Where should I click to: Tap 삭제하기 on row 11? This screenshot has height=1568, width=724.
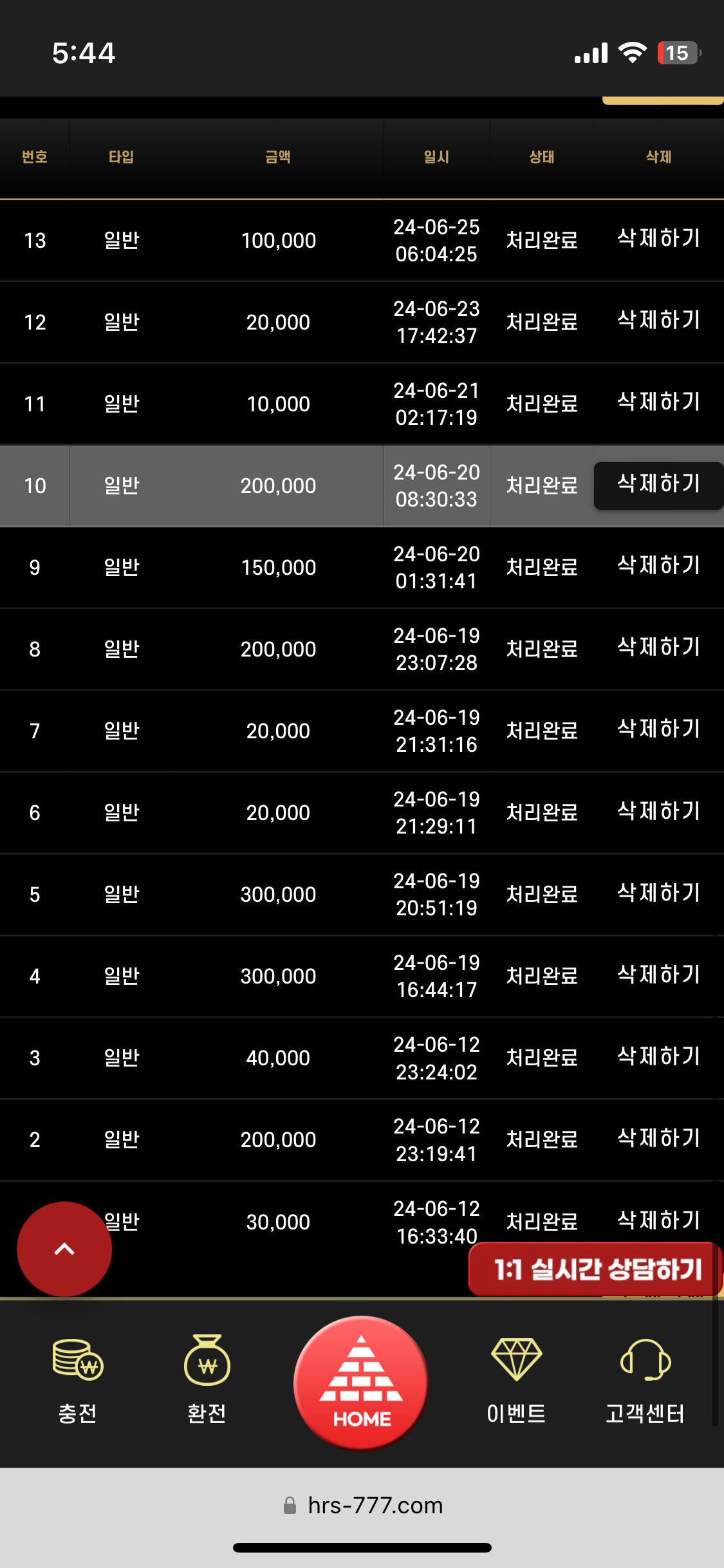[x=658, y=402]
